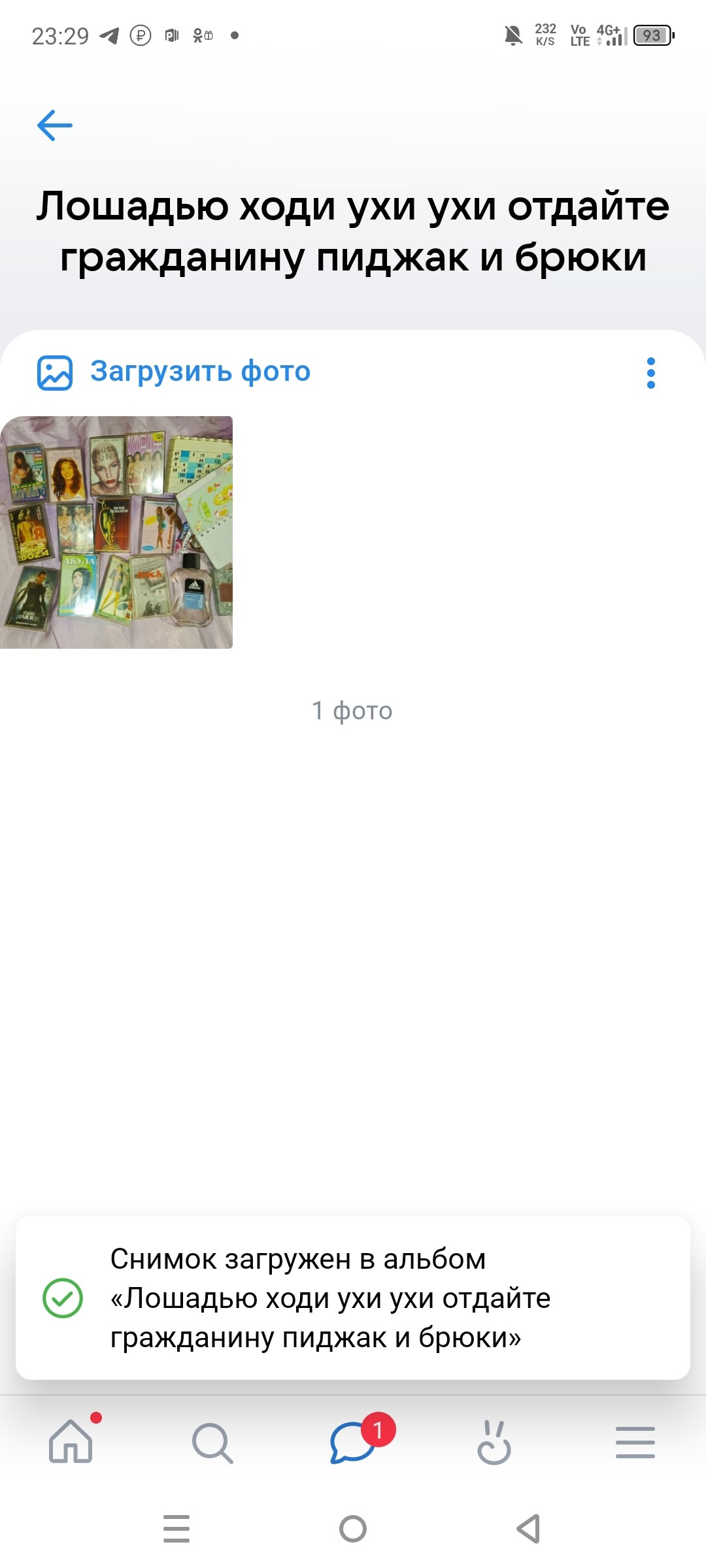Image resolution: width=706 pixels, height=1568 pixels.
Task: Open the uploaded cassette photo
Action: coord(116,532)
